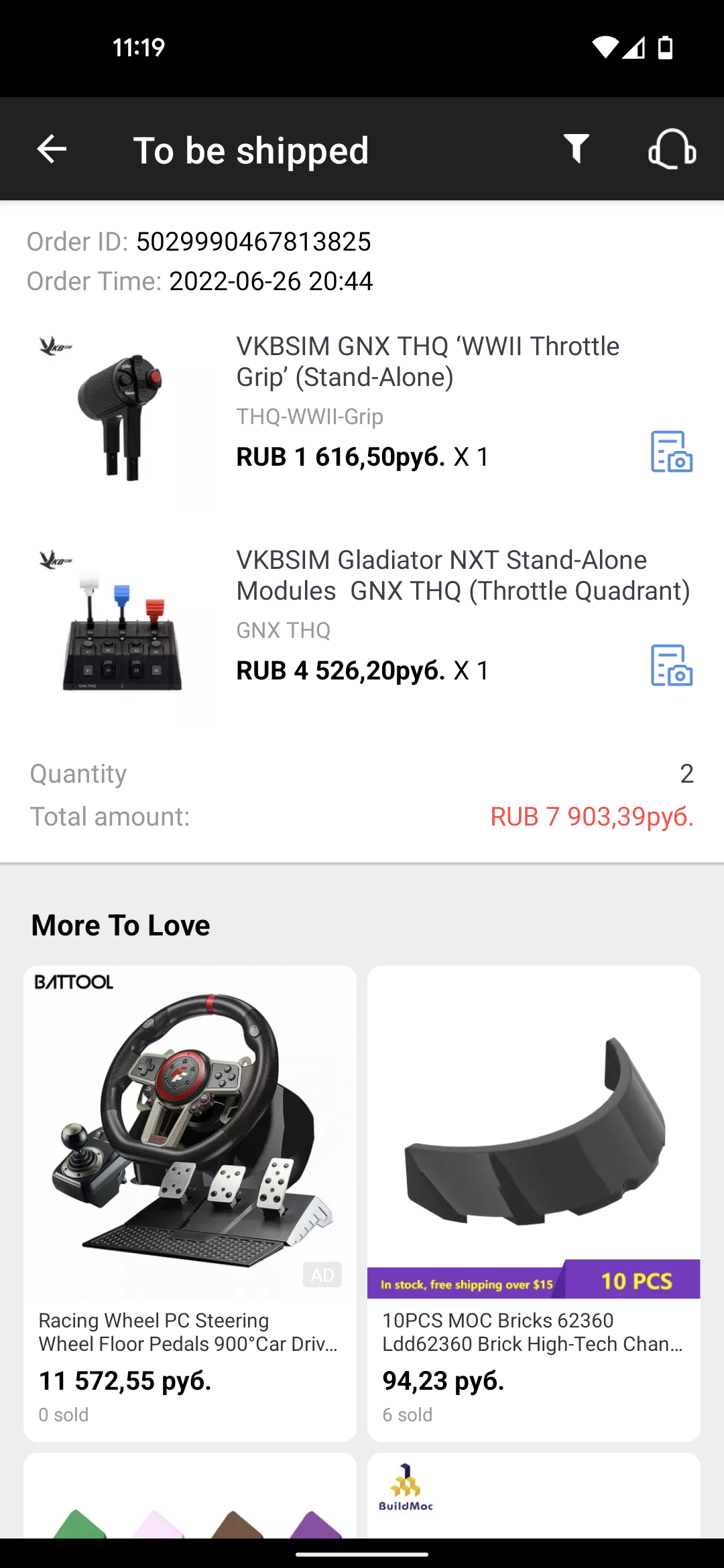The height and width of the screenshot is (1568, 724).
Task: Open the Gladiator NXT Throttle Quadrant item
Action: click(x=463, y=576)
